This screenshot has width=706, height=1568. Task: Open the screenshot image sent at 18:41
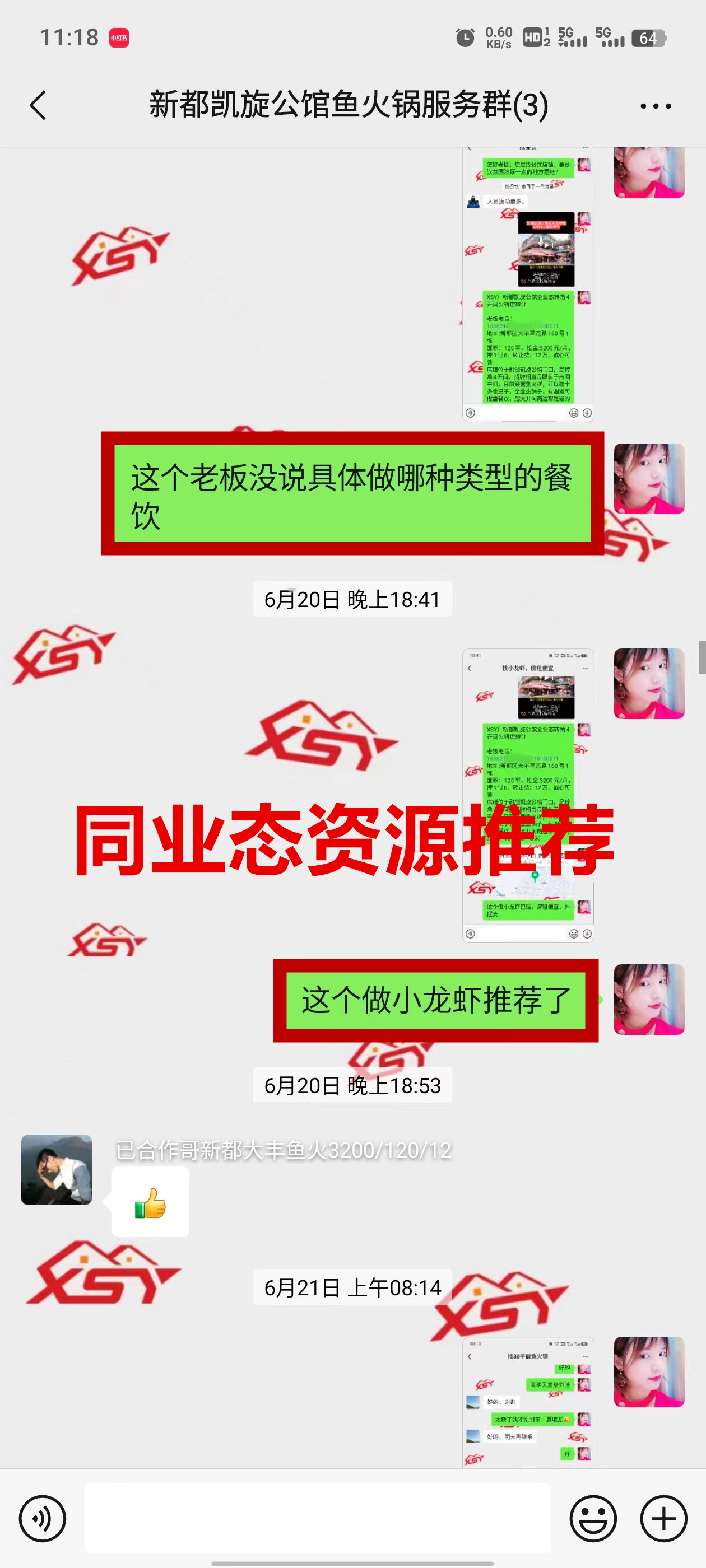[x=527, y=795]
